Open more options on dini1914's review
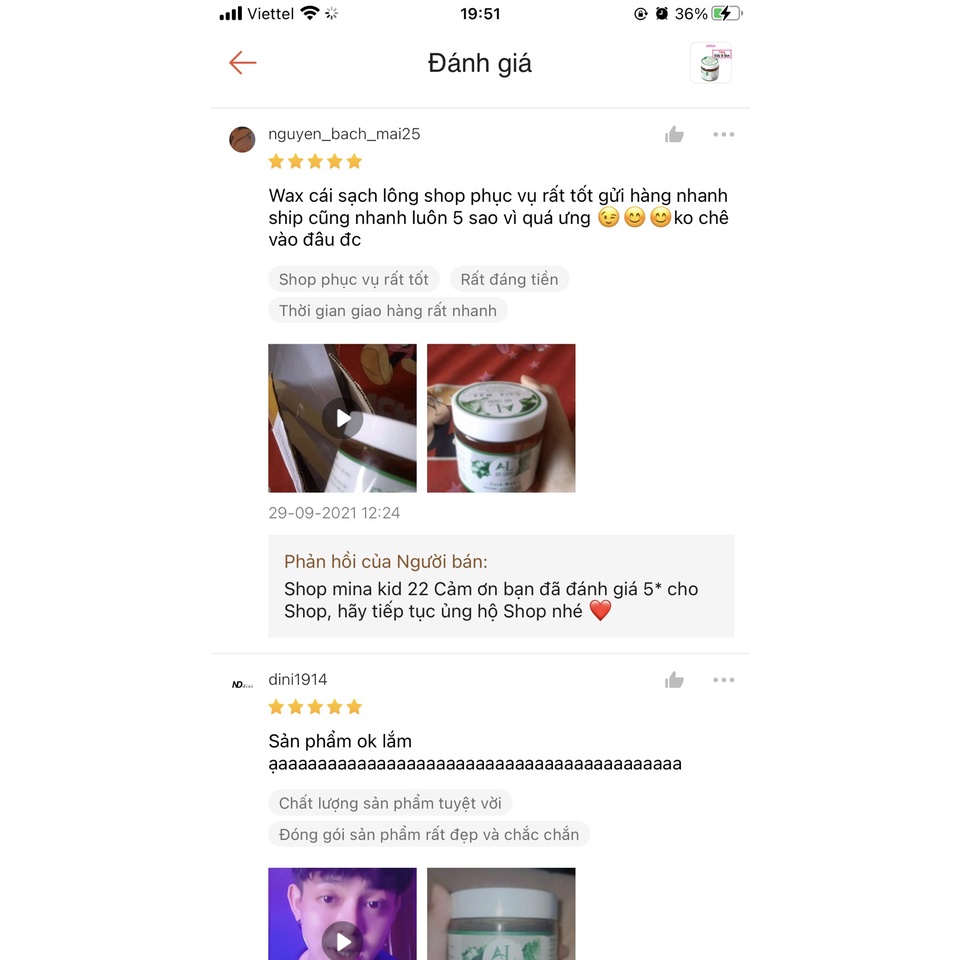This screenshot has height=960, width=960. pos(723,681)
